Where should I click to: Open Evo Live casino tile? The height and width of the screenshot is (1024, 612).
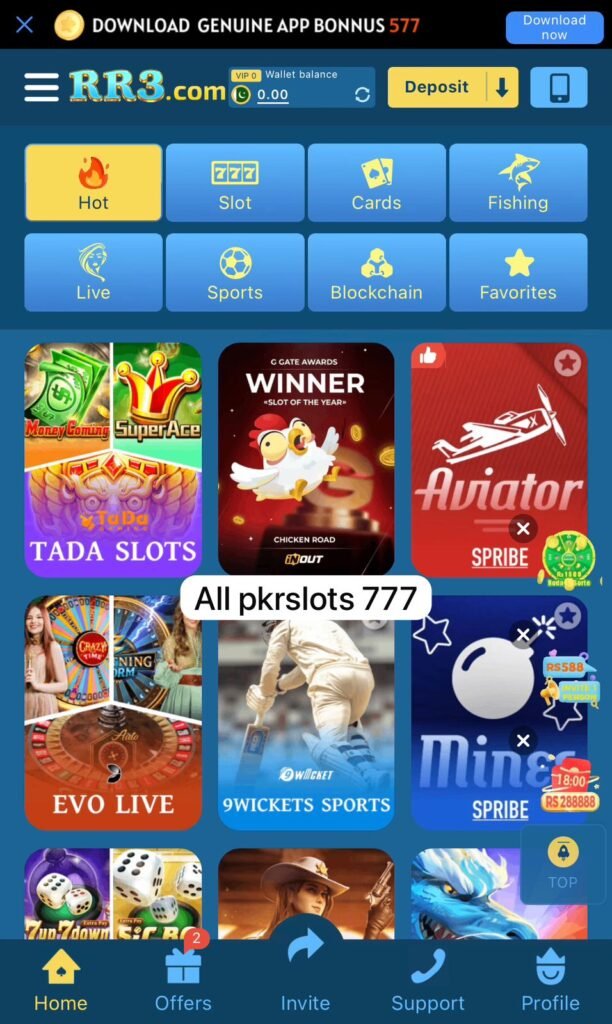click(113, 712)
